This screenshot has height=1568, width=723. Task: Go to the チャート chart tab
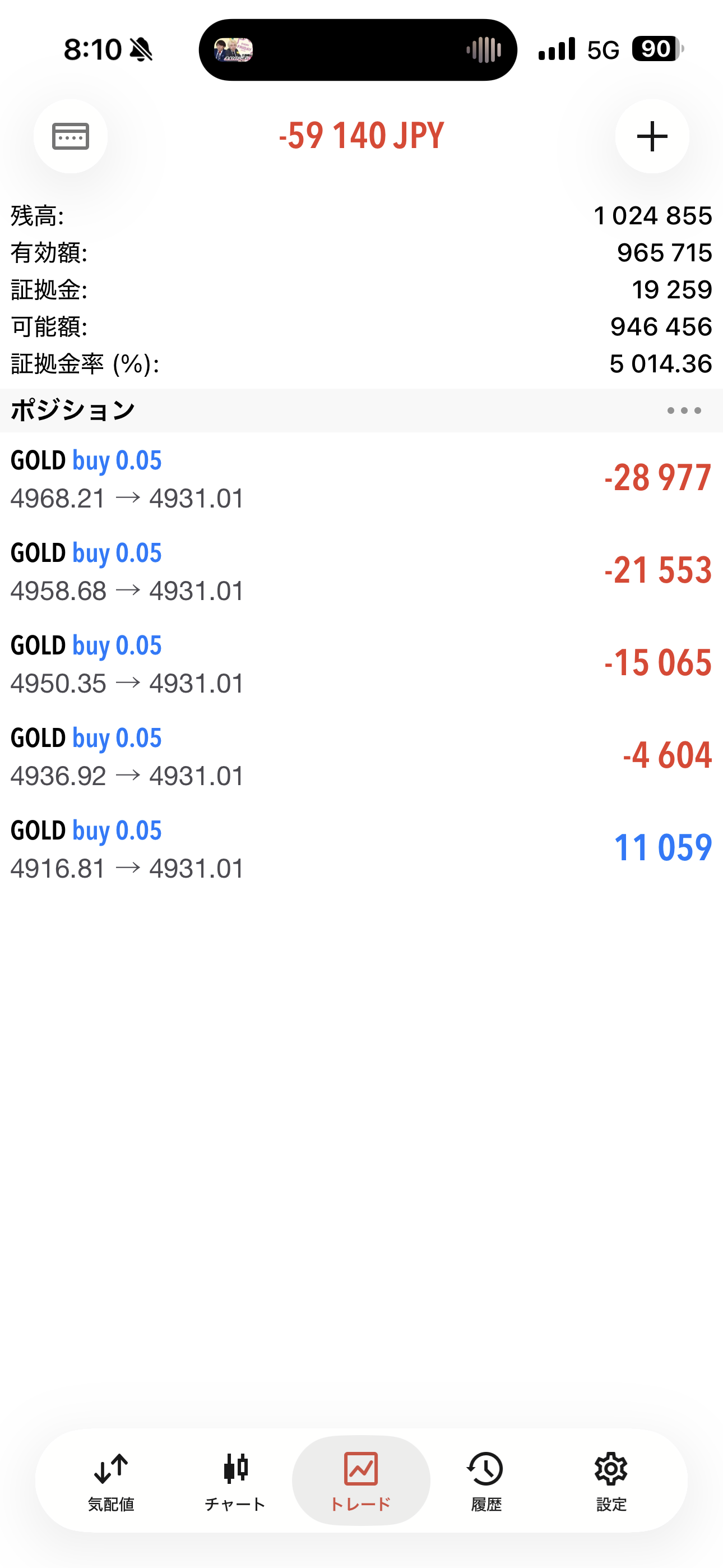tap(235, 1481)
